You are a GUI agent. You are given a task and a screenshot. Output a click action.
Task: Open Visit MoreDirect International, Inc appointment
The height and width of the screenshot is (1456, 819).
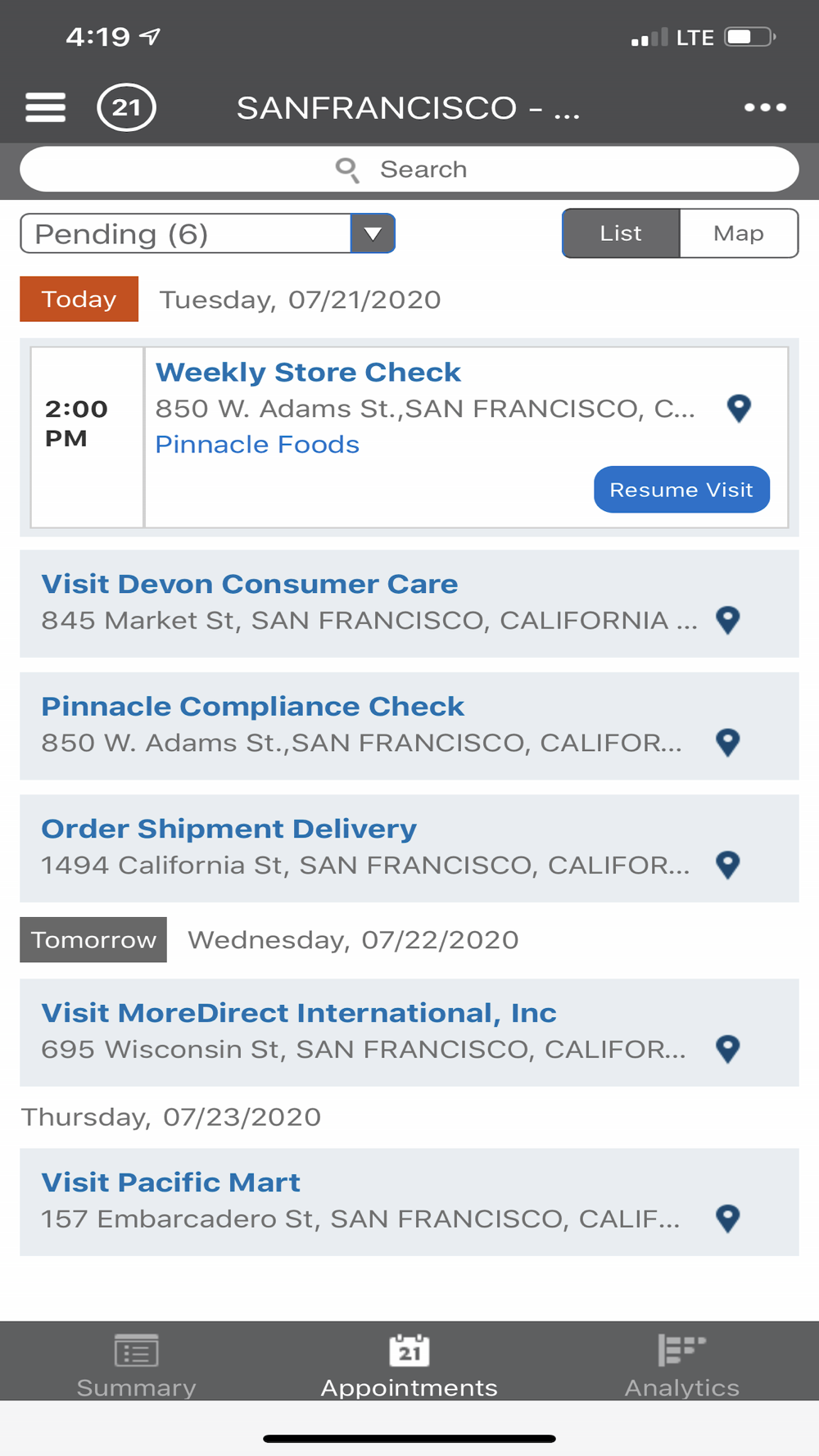click(409, 1033)
